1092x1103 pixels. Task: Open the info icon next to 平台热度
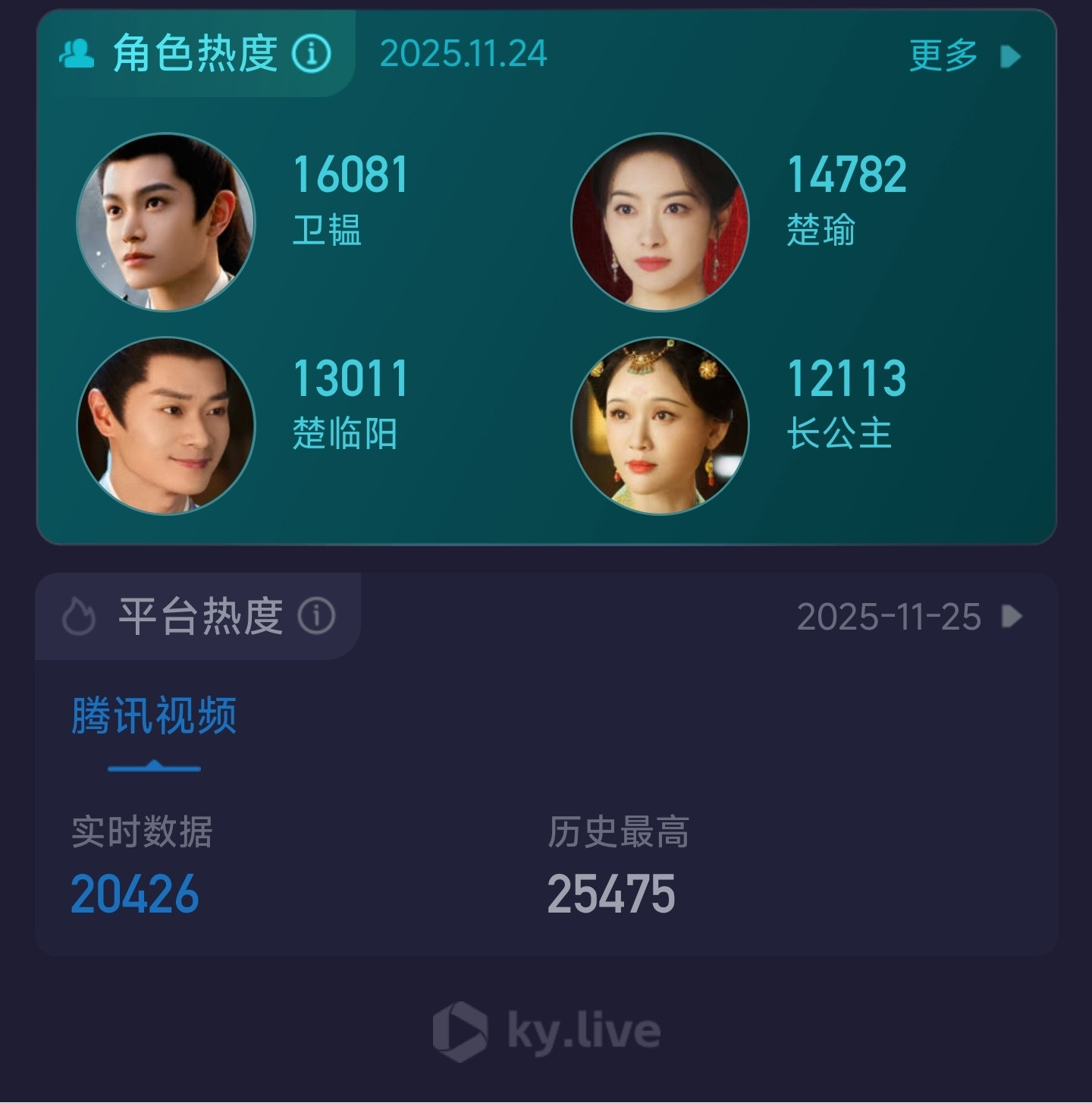point(317,614)
